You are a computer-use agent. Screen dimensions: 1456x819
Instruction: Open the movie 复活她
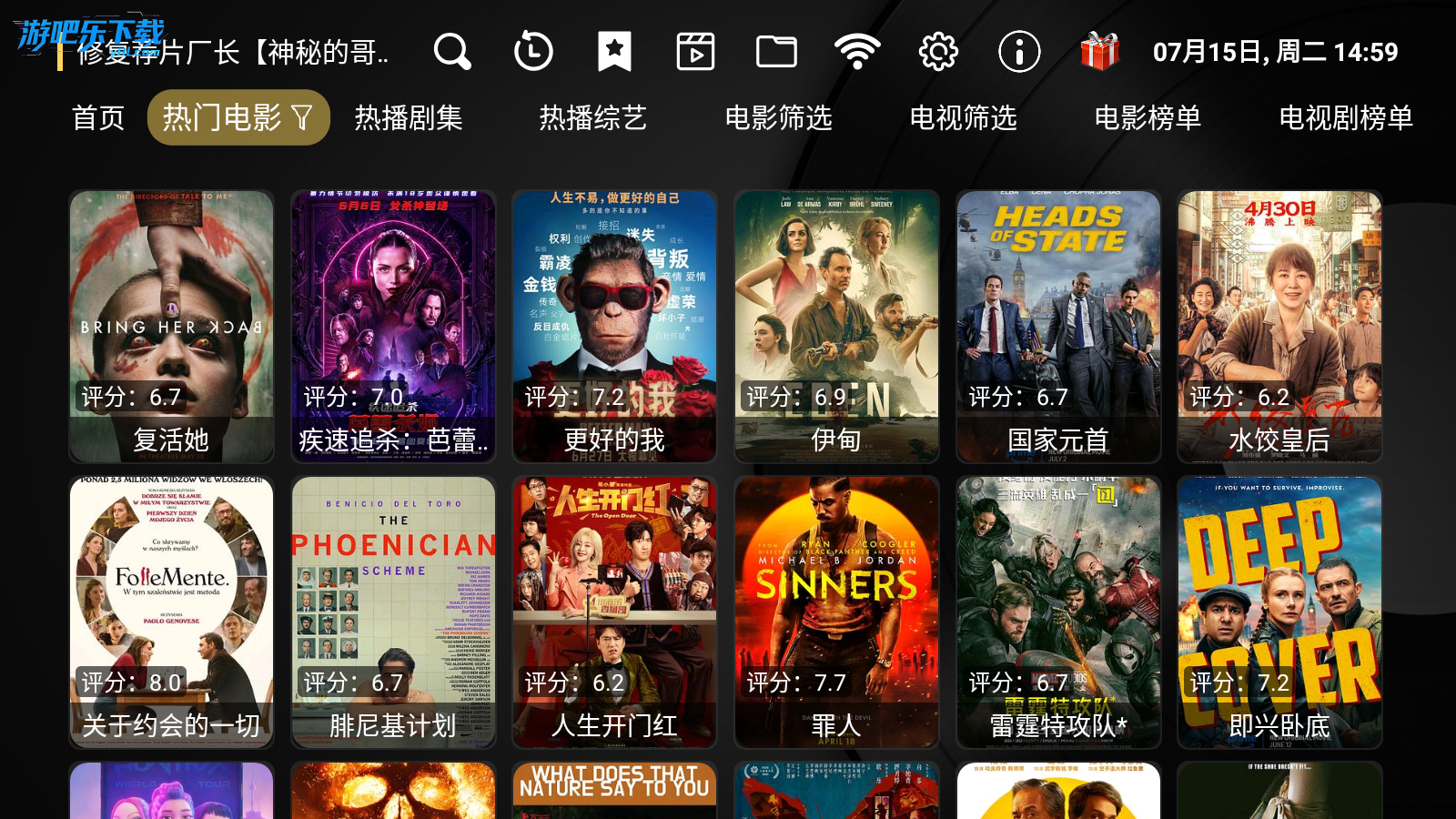172,326
